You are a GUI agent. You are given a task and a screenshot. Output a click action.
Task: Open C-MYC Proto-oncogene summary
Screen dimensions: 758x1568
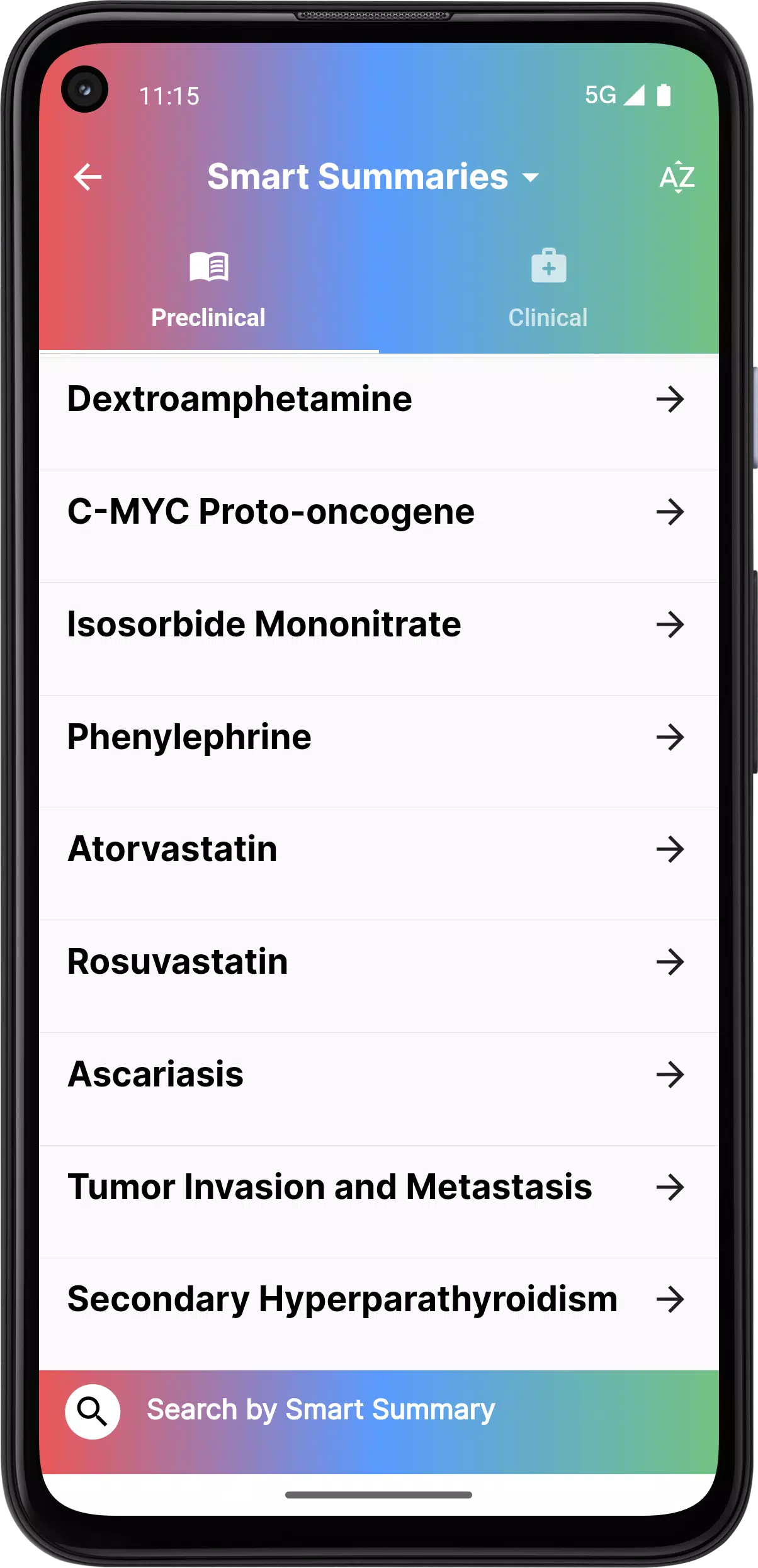coord(378,512)
